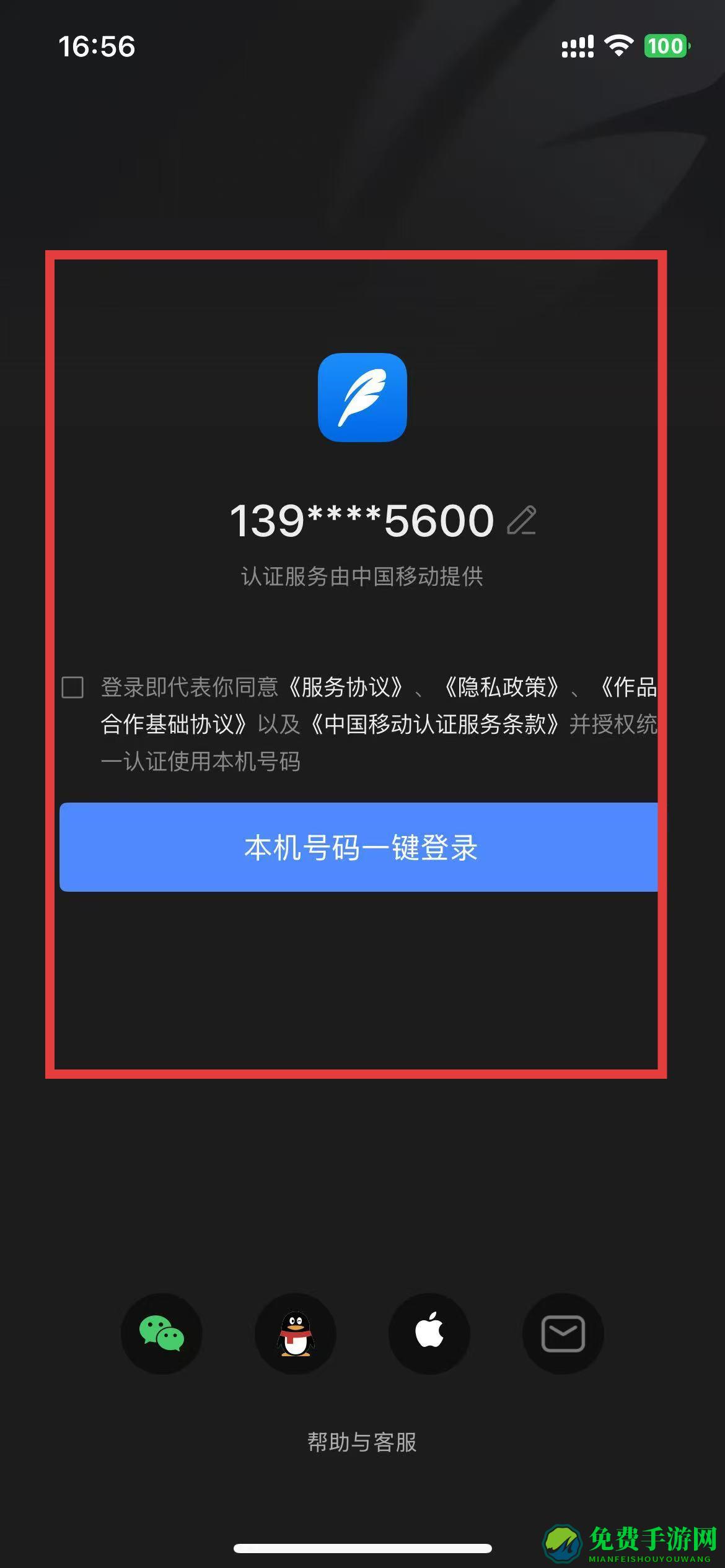The height and width of the screenshot is (1568, 725).
Task: Edit the phone number with pencil icon
Action: tap(522, 520)
